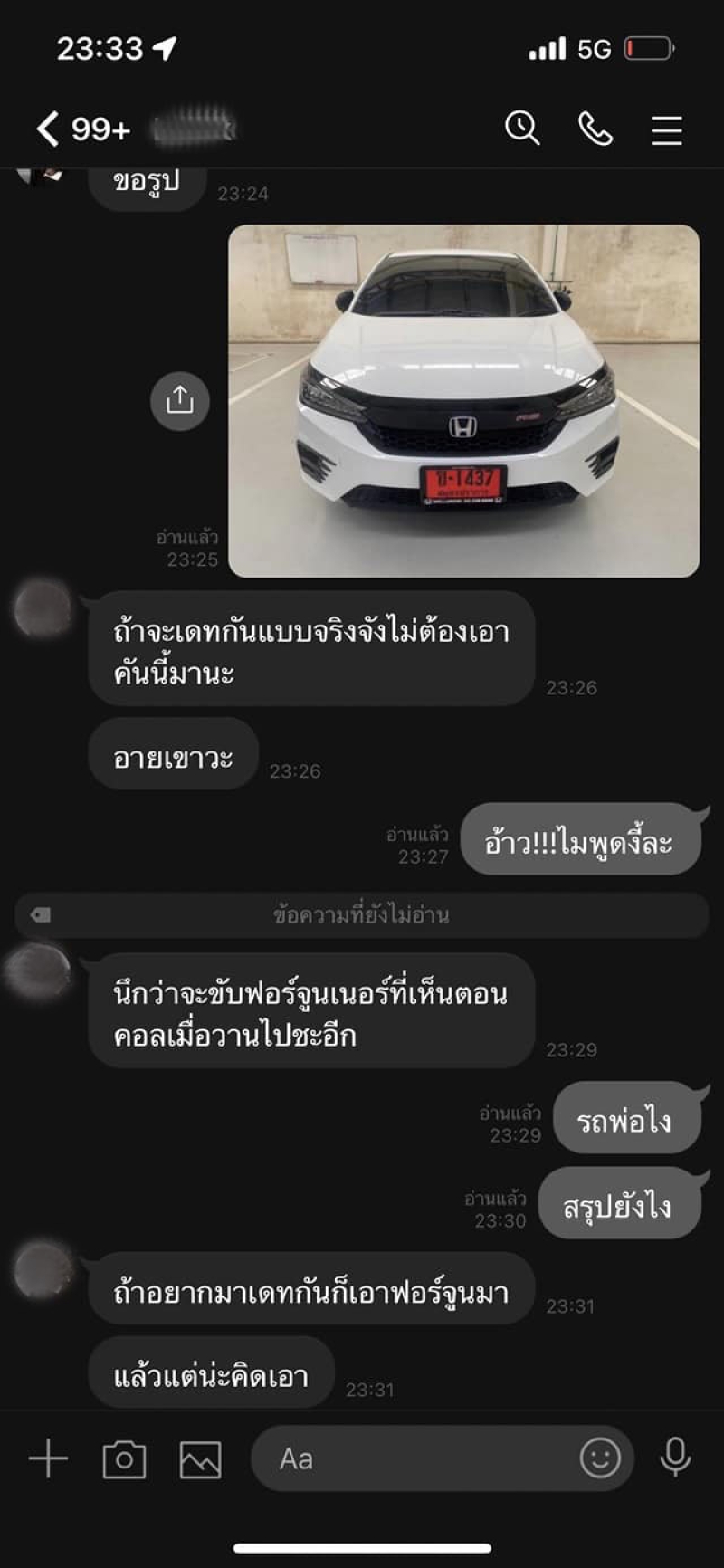The width and height of the screenshot is (724, 1568).
Task: Open the plus attachment menu
Action: tap(48, 1459)
